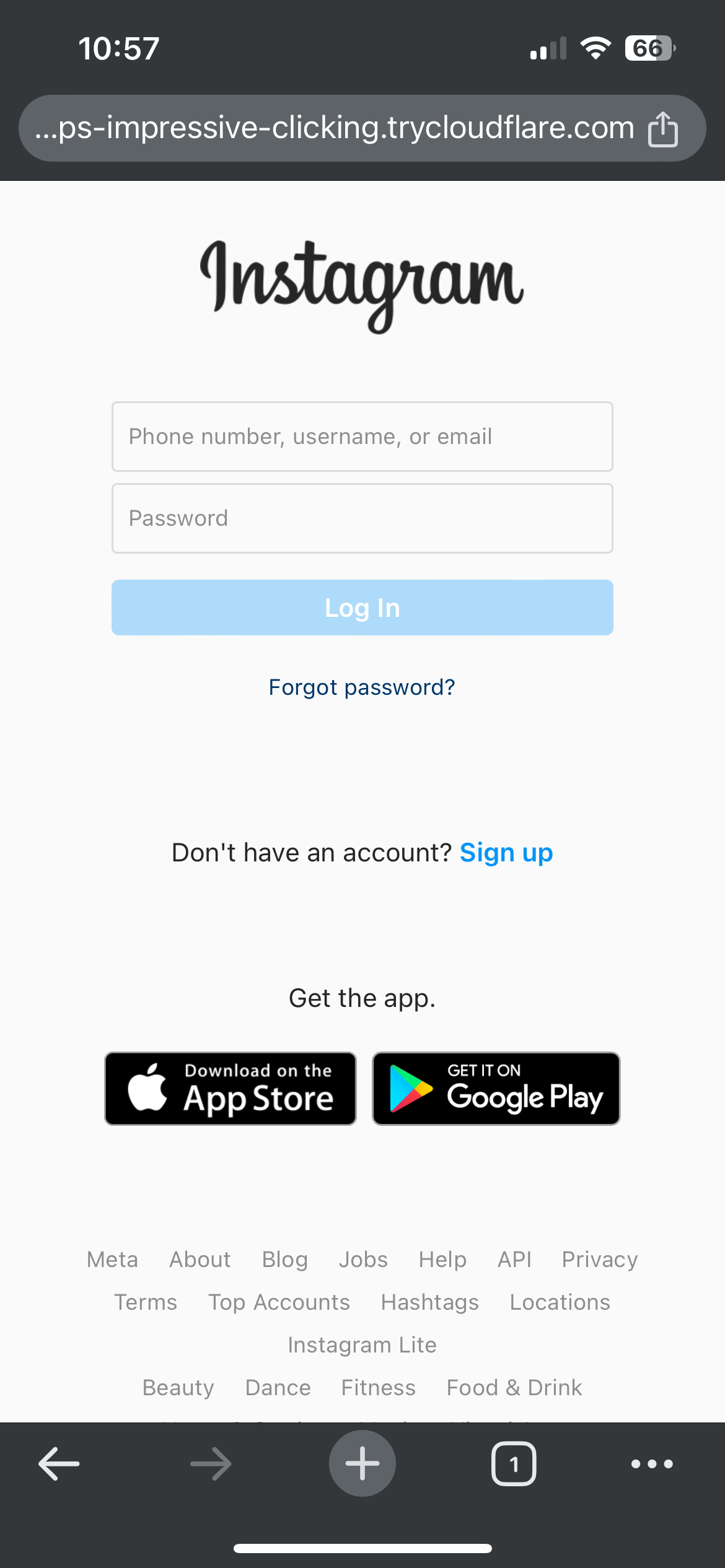Image resolution: width=725 pixels, height=1568 pixels.
Task: Go to Sign up
Action: click(506, 853)
